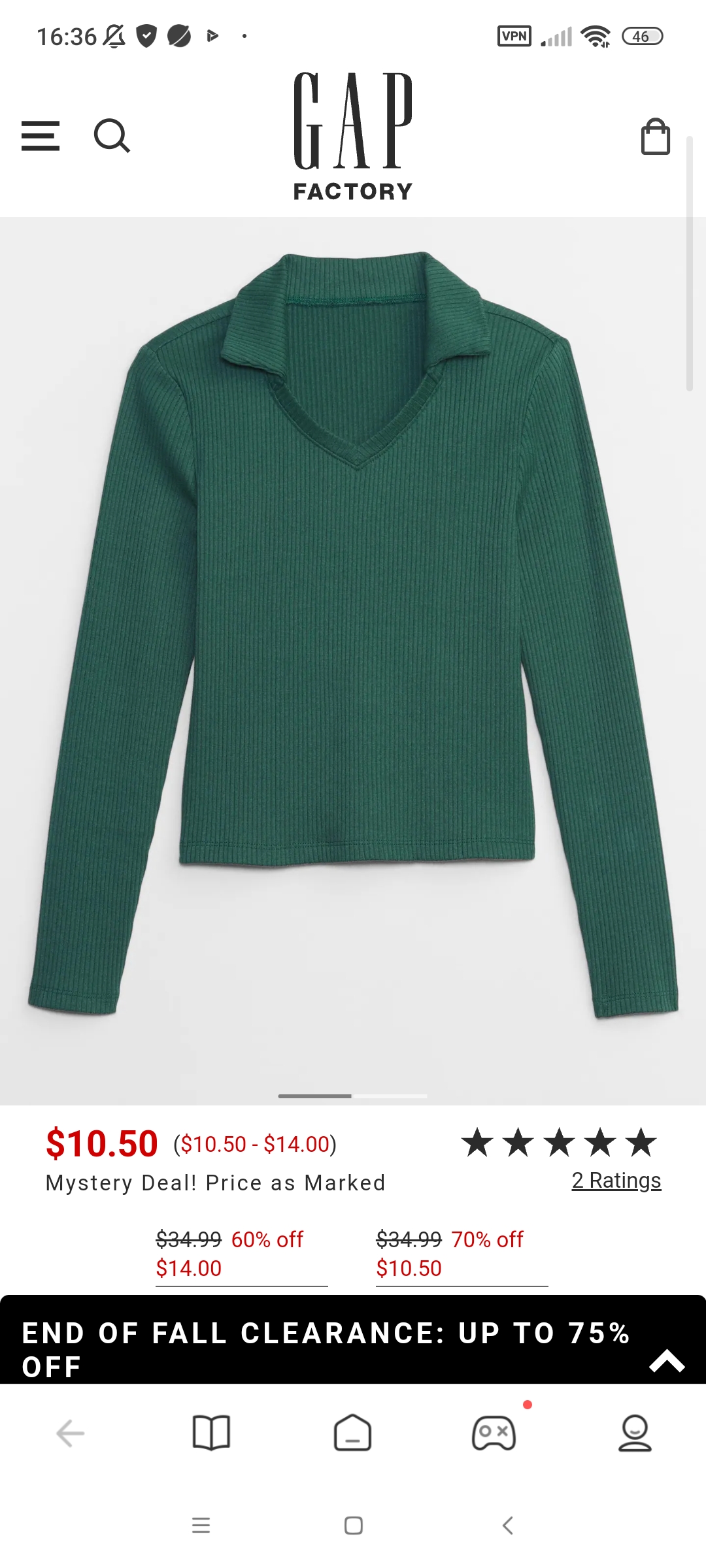This screenshot has width=706, height=1568.
Task: Open the hamburger navigation menu
Action: tap(41, 136)
